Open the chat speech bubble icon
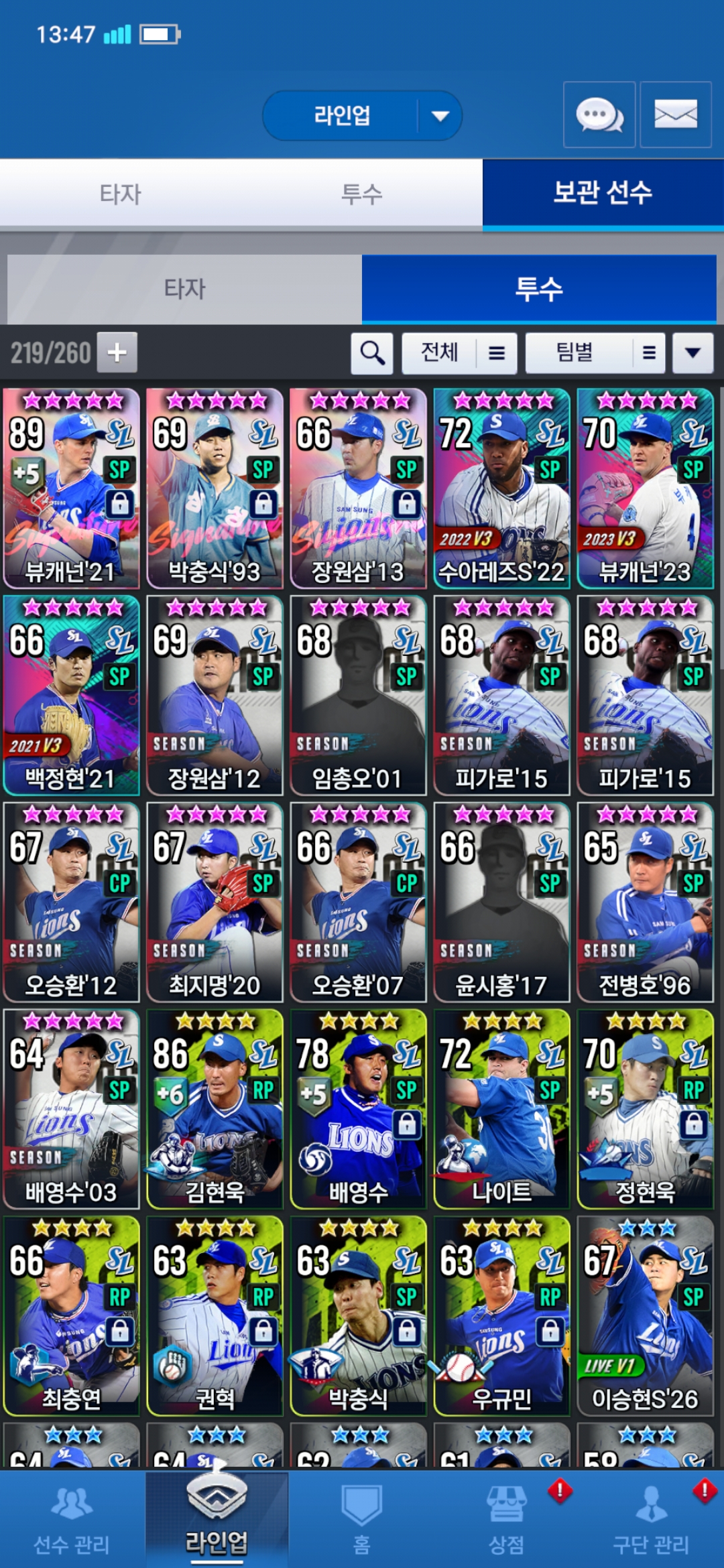This screenshot has height=1568, width=724. coord(599,115)
